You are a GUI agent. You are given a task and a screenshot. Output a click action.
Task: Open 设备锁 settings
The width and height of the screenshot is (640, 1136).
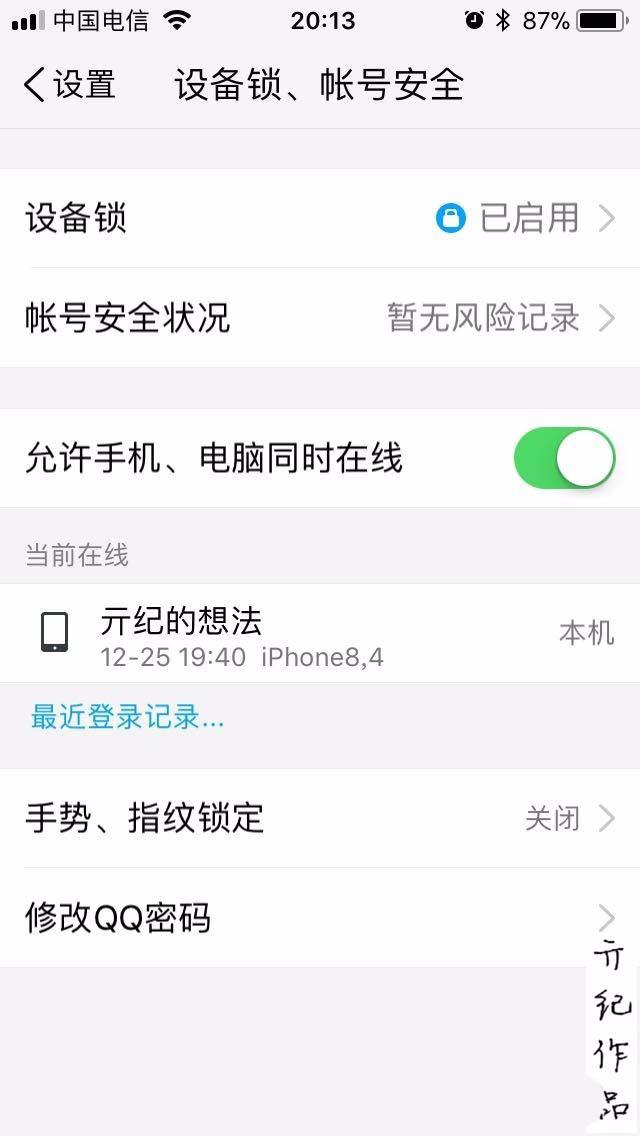tap(320, 218)
